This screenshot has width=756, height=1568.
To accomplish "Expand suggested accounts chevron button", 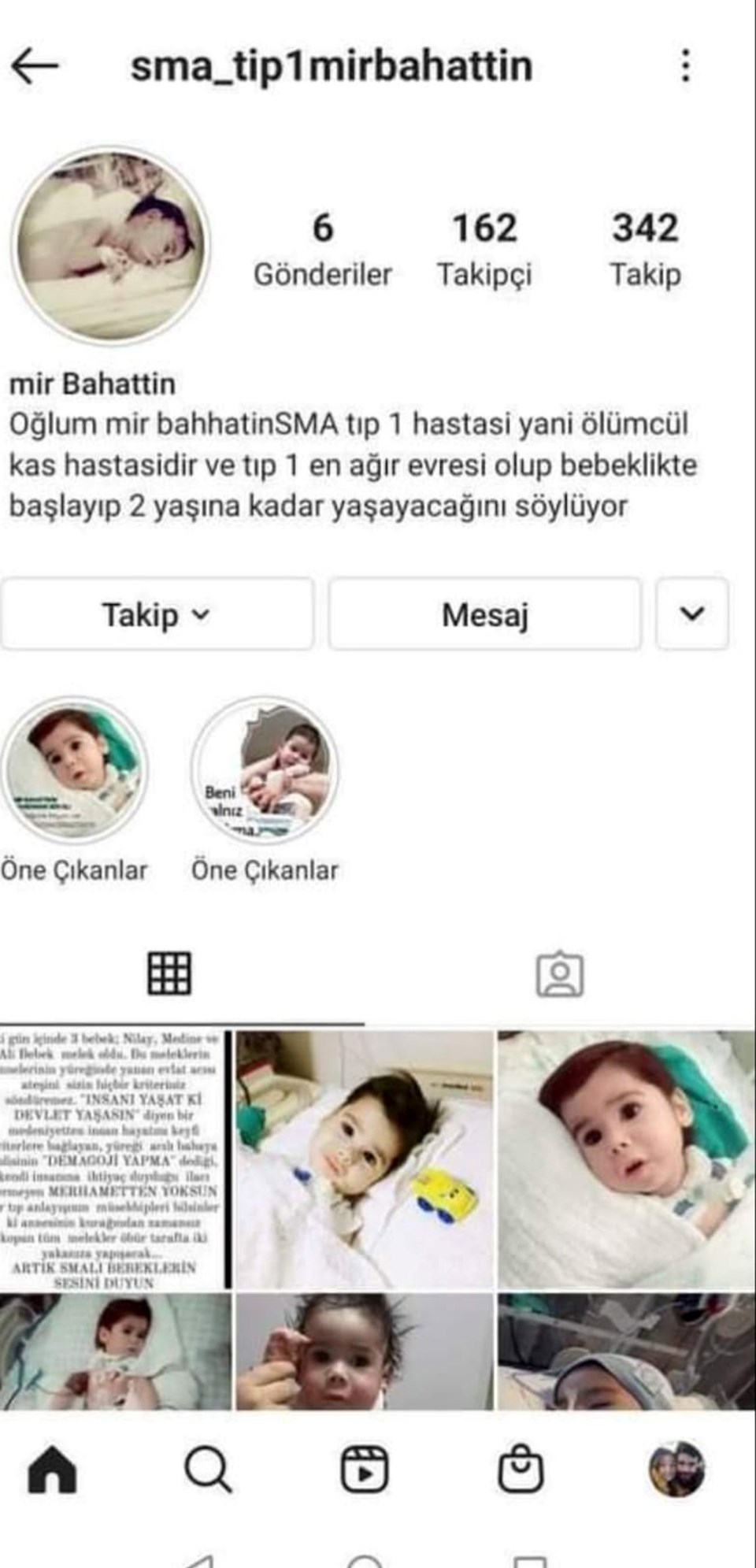I will (x=691, y=614).
